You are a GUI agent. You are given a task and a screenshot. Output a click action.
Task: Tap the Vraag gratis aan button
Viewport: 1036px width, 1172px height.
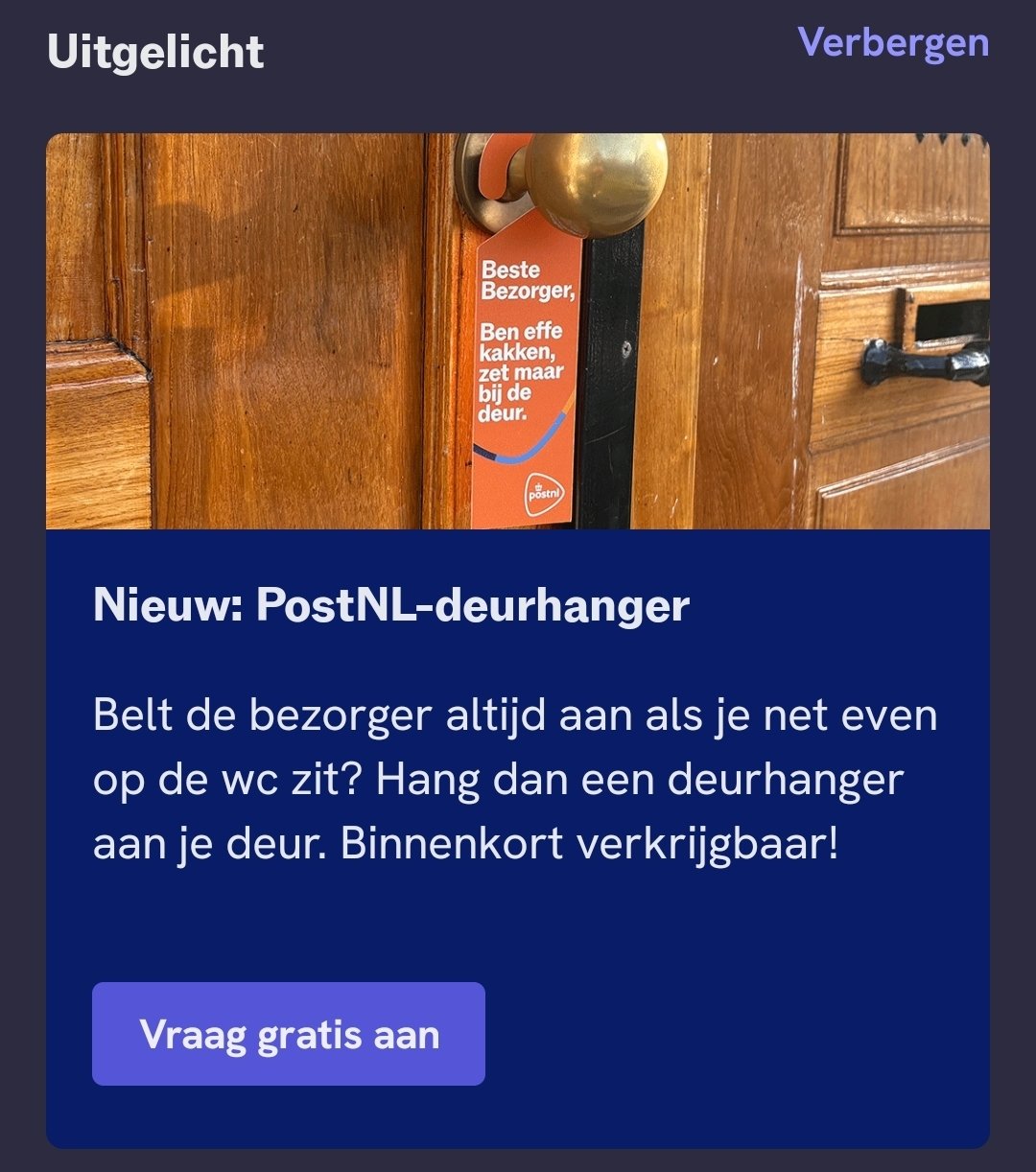(x=289, y=1034)
